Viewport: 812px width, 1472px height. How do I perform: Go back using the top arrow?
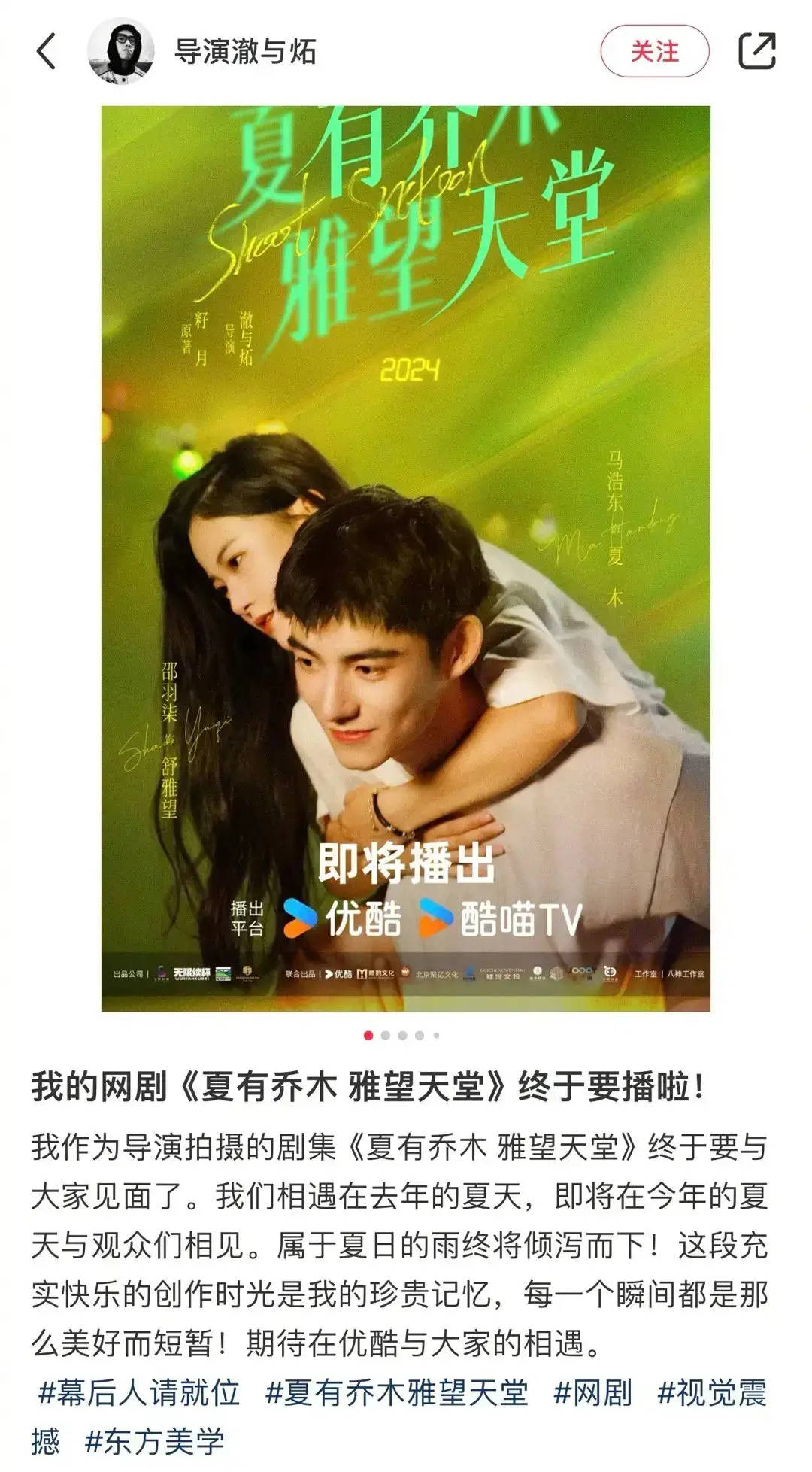(47, 52)
